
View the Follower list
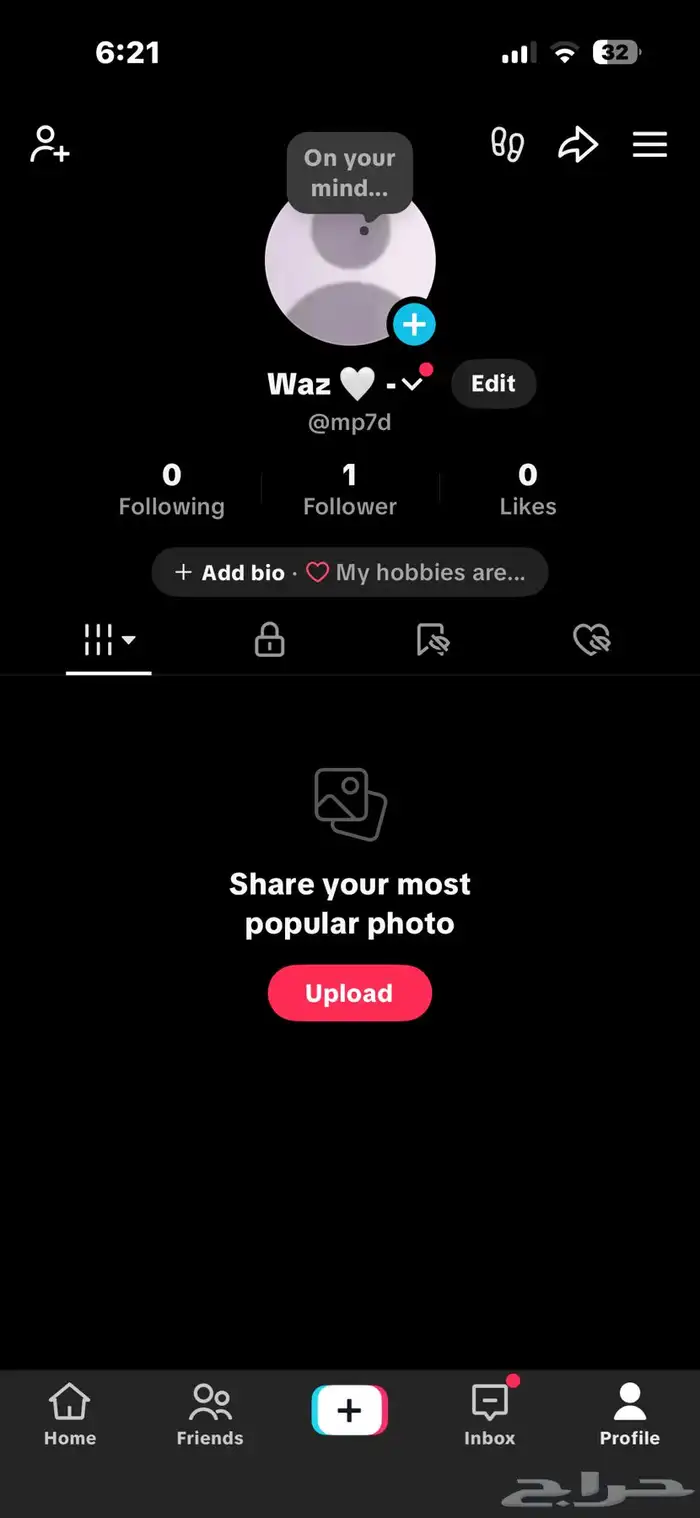click(x=349, y=490)
